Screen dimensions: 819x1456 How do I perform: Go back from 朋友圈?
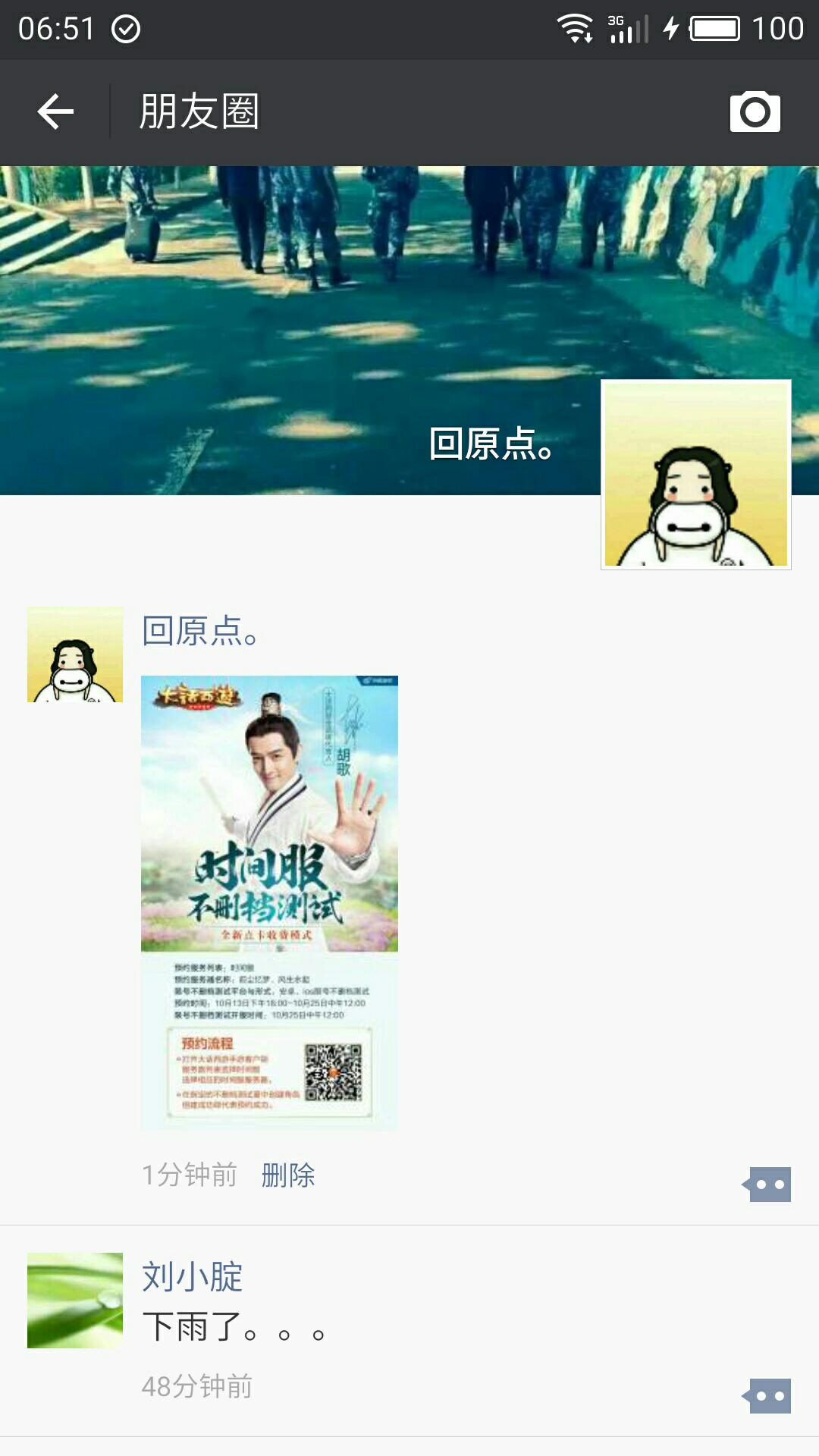point(55,112)
